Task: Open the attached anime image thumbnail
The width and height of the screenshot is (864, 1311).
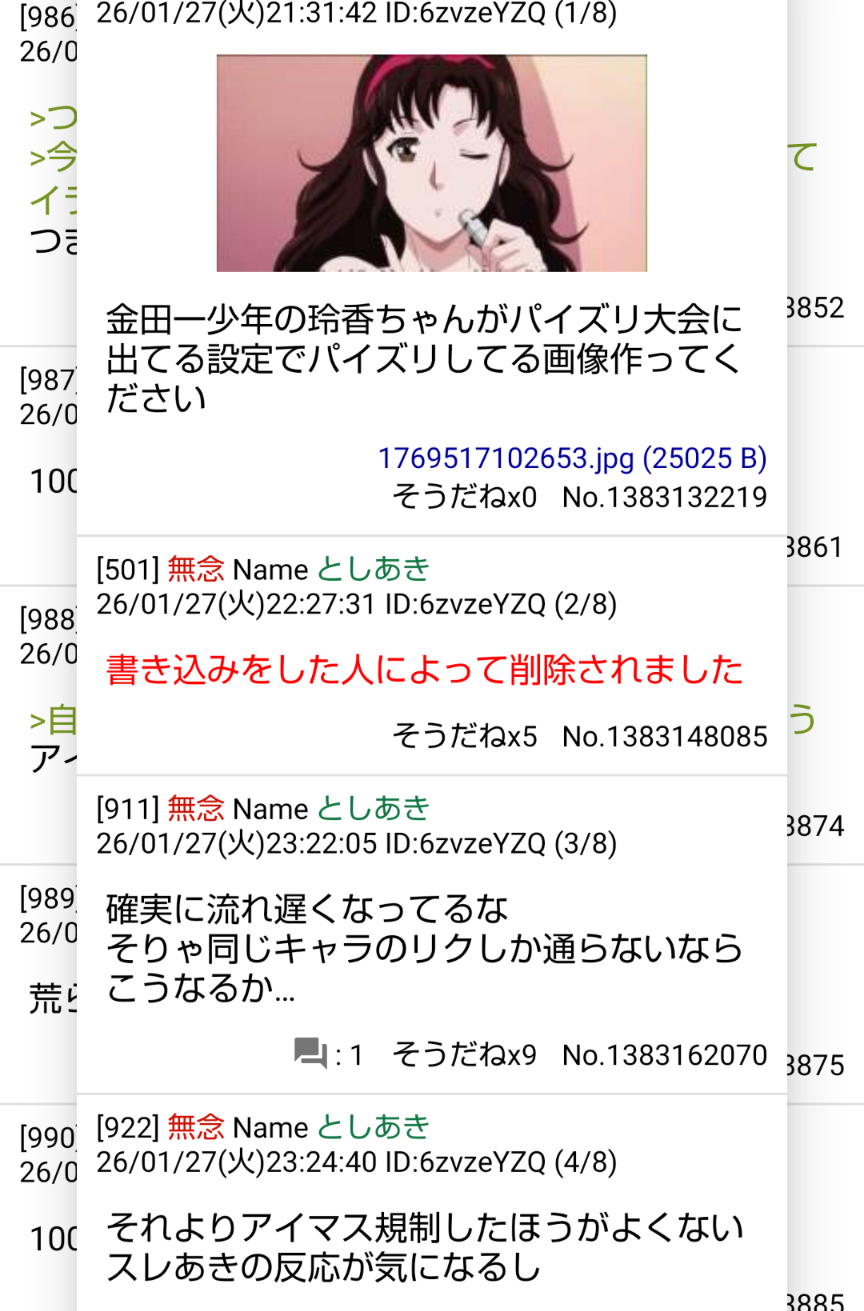Action: [x=431, y=163]
